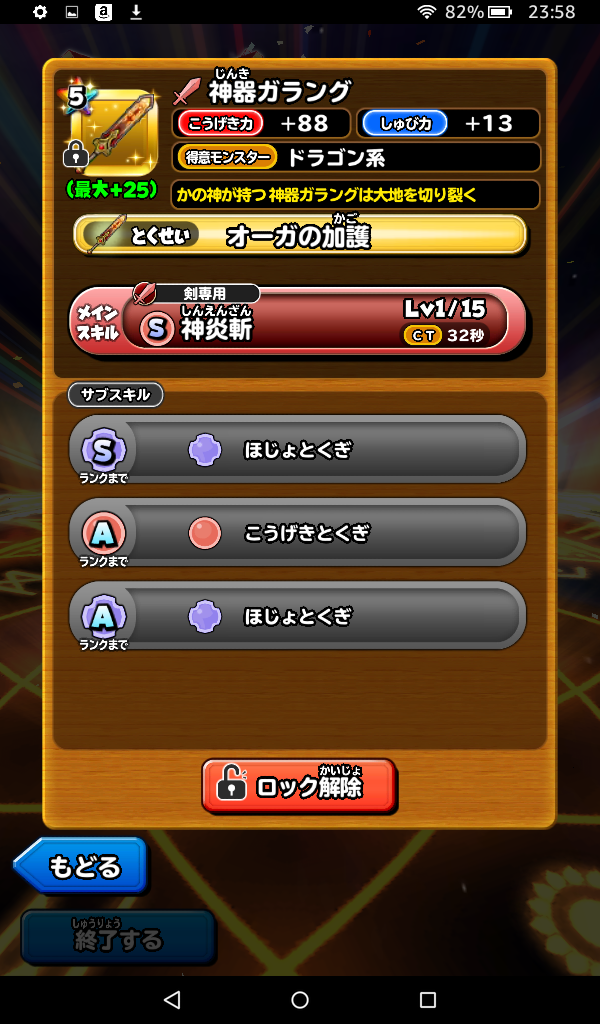Screen dimensions: 600x1024
Task: Select the A-rank こうげきとくぎ sub skill slot
Action: pos(297,533)
